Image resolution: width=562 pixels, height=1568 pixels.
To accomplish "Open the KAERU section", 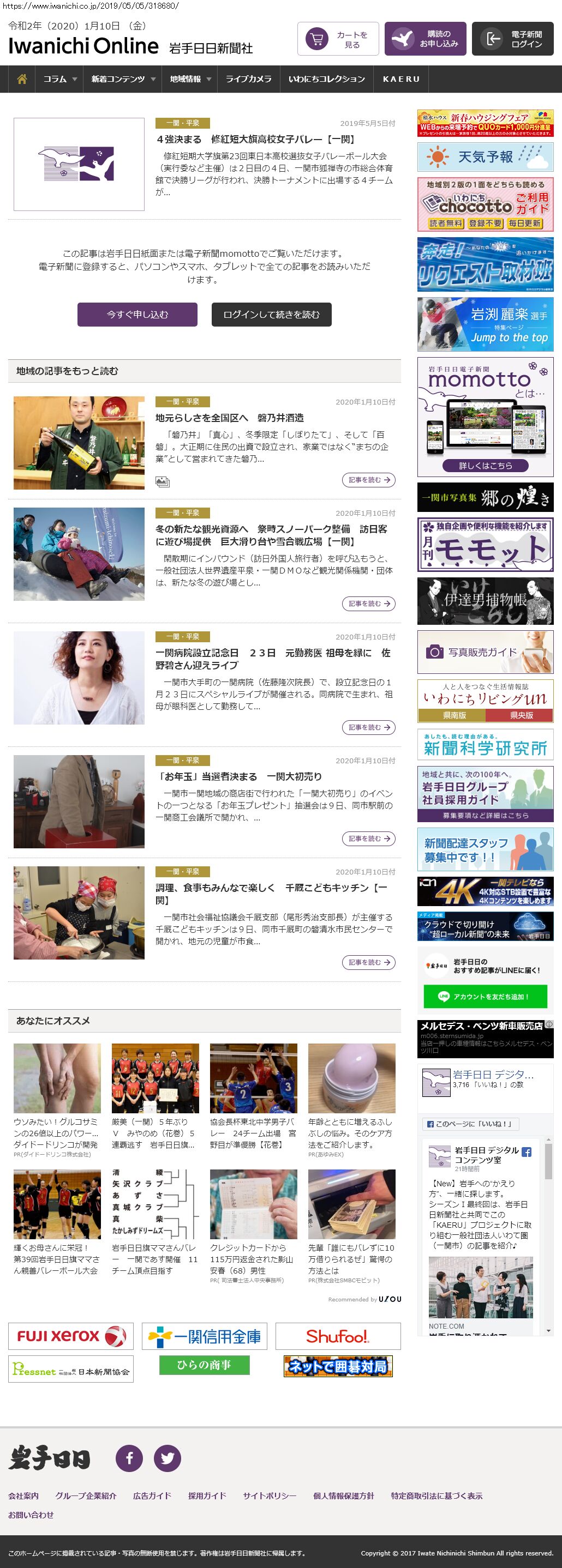I will coord(400,79).
